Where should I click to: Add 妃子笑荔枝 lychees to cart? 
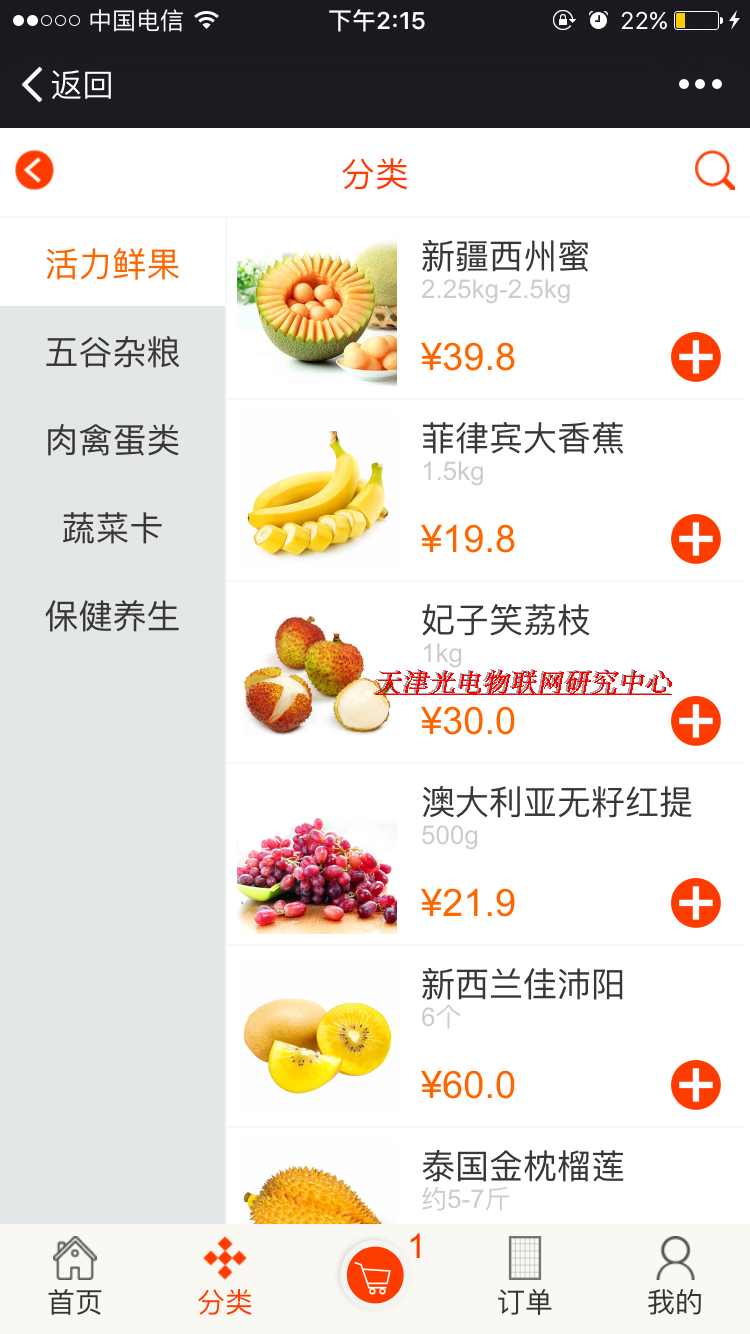coord(695,721)
